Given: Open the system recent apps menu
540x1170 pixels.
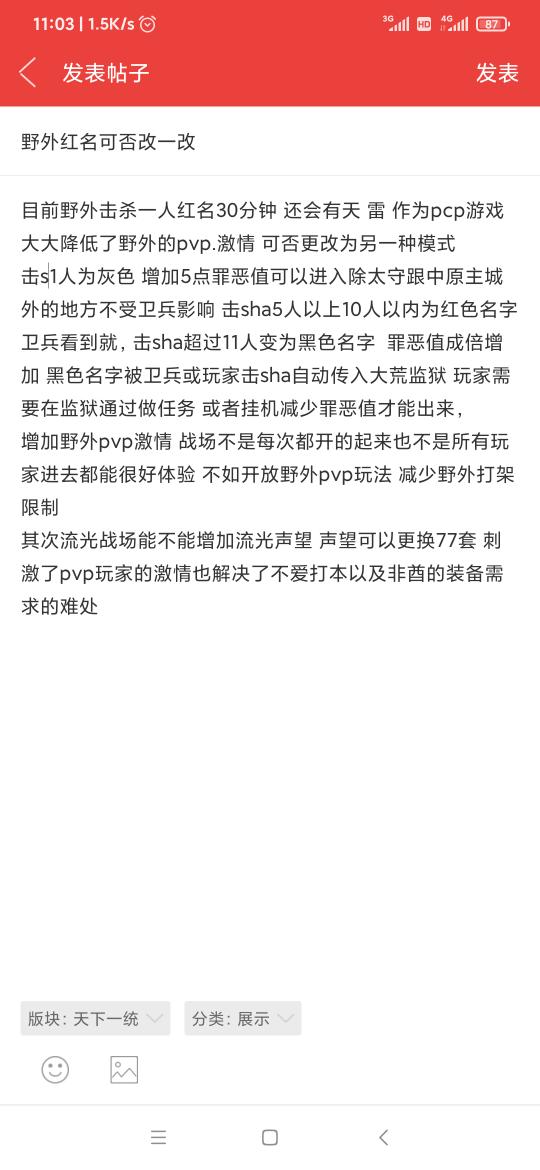Looking at the screenshot, I should coord(158,1137).
